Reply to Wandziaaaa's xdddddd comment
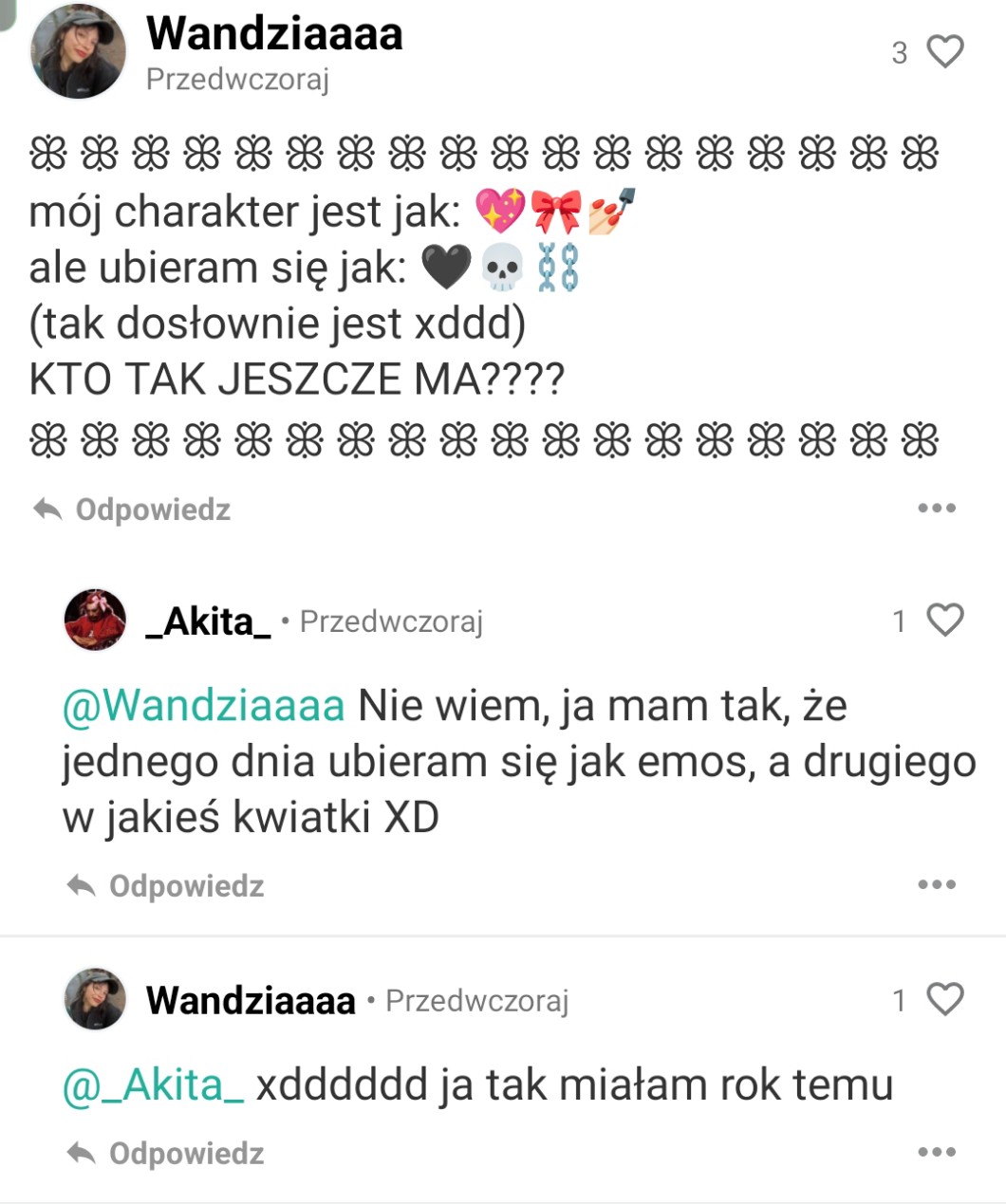 point(166,1154)
